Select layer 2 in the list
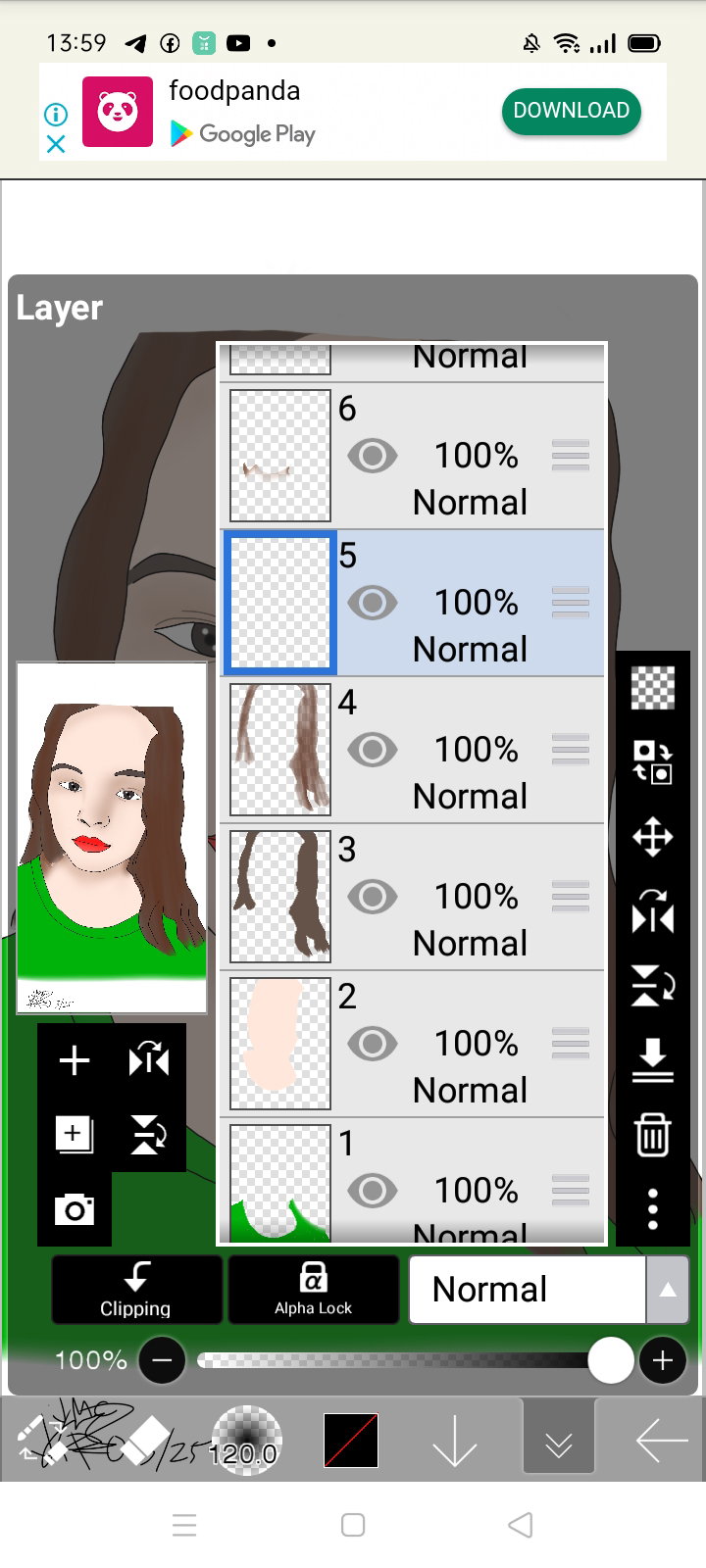 [x=412, y=1044]
